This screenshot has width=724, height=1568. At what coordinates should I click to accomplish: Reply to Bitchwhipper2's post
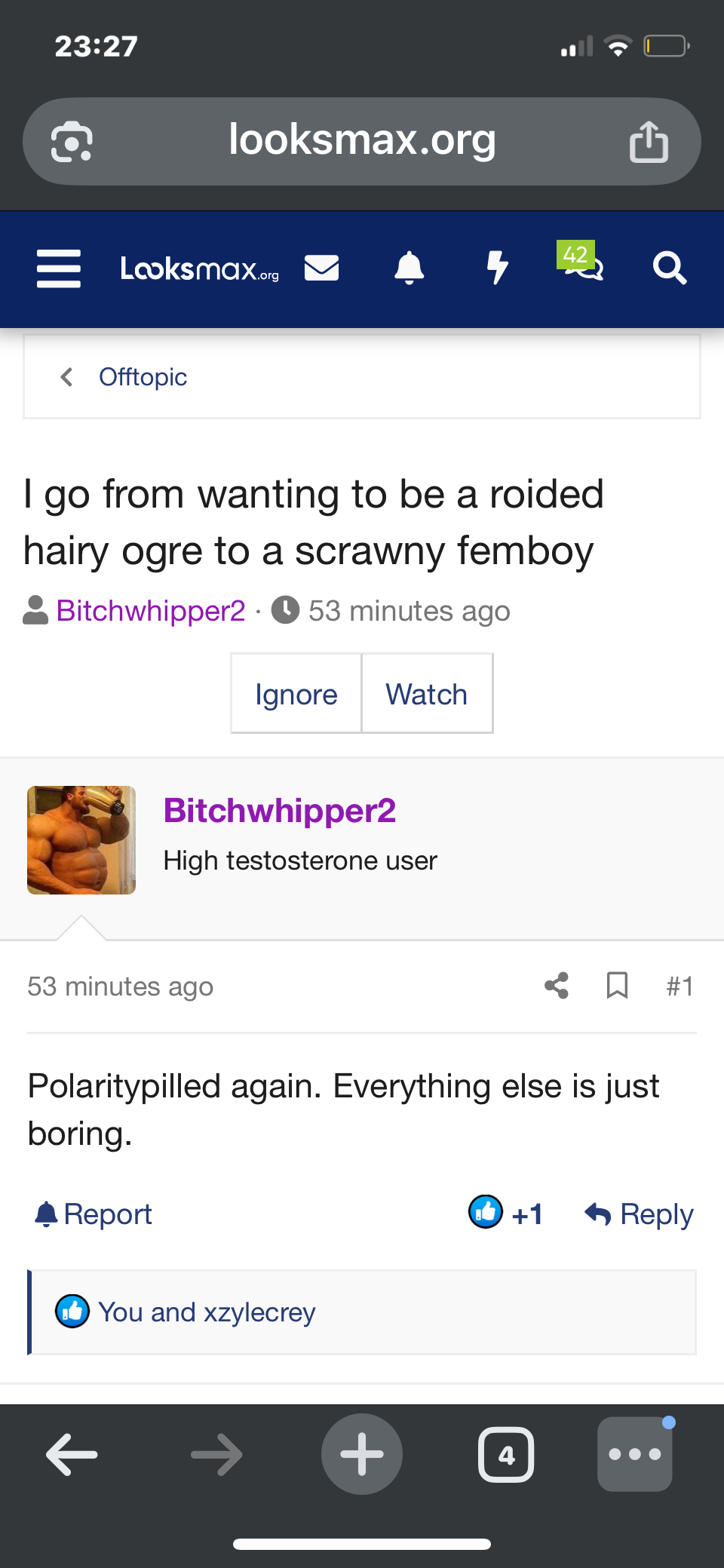click(x=640, y=1214)
